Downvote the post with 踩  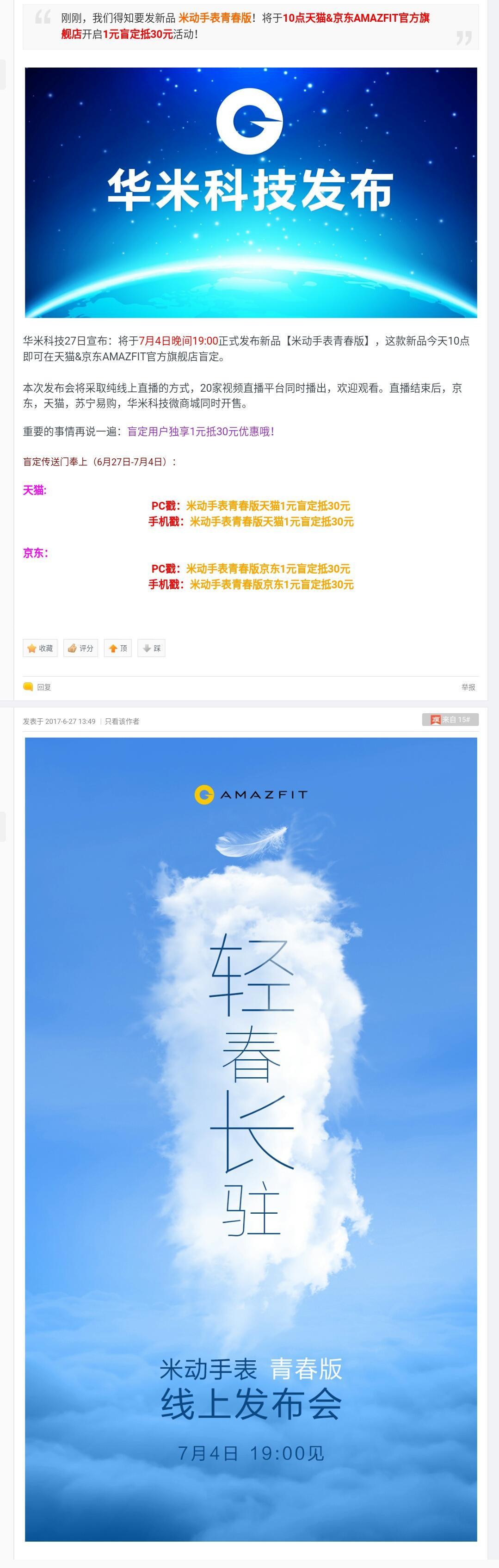[x=152, y=648]
